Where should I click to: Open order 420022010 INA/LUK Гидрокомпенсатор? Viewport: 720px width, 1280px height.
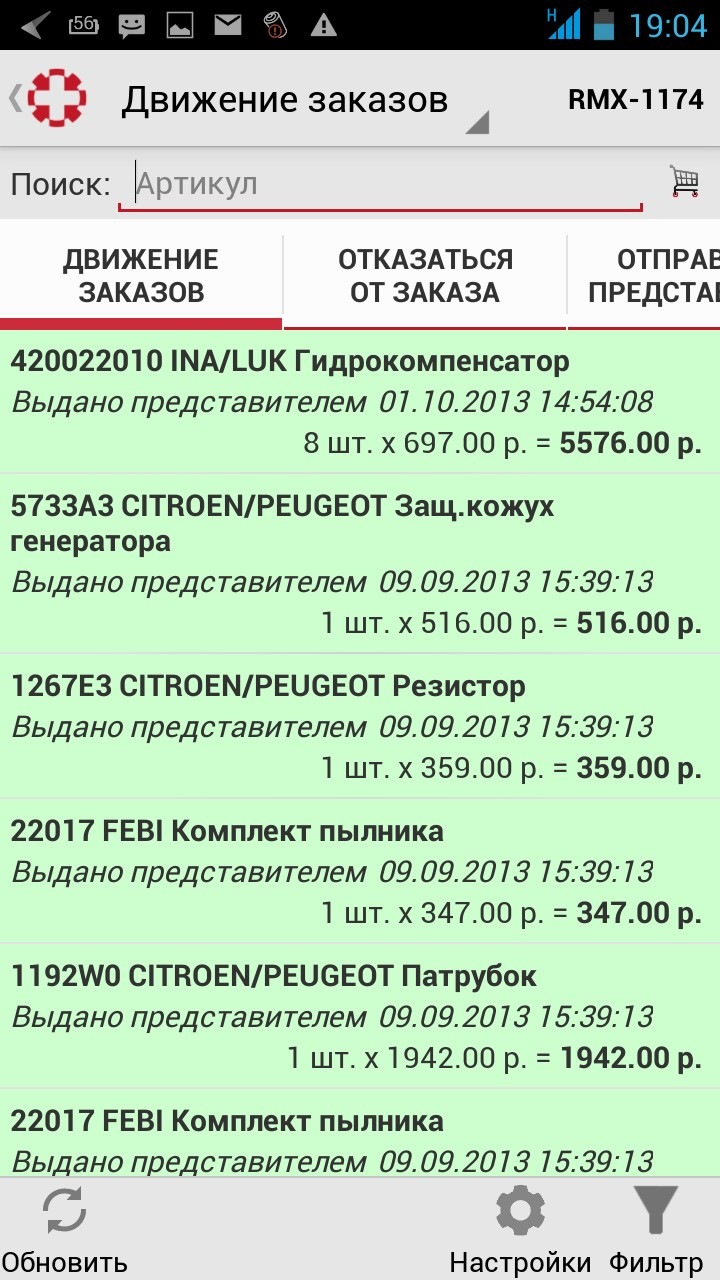pos(360,402)
